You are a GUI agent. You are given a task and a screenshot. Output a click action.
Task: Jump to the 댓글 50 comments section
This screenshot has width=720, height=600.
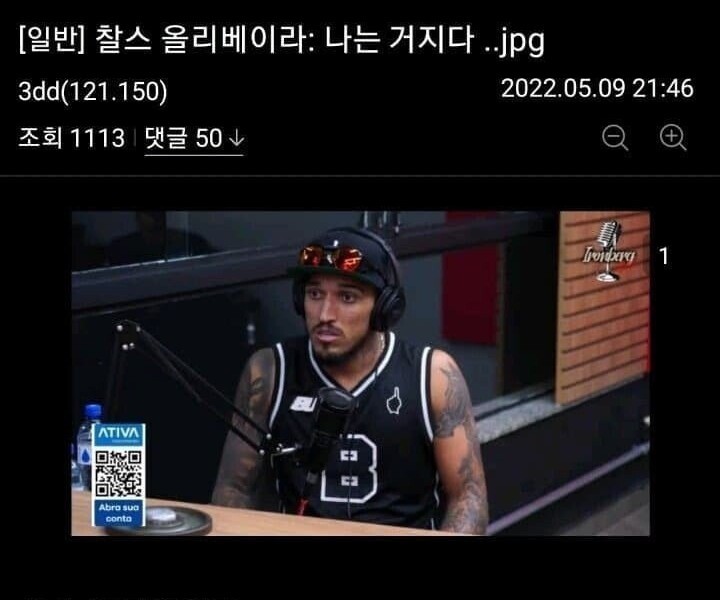click(x=194, y=139)
